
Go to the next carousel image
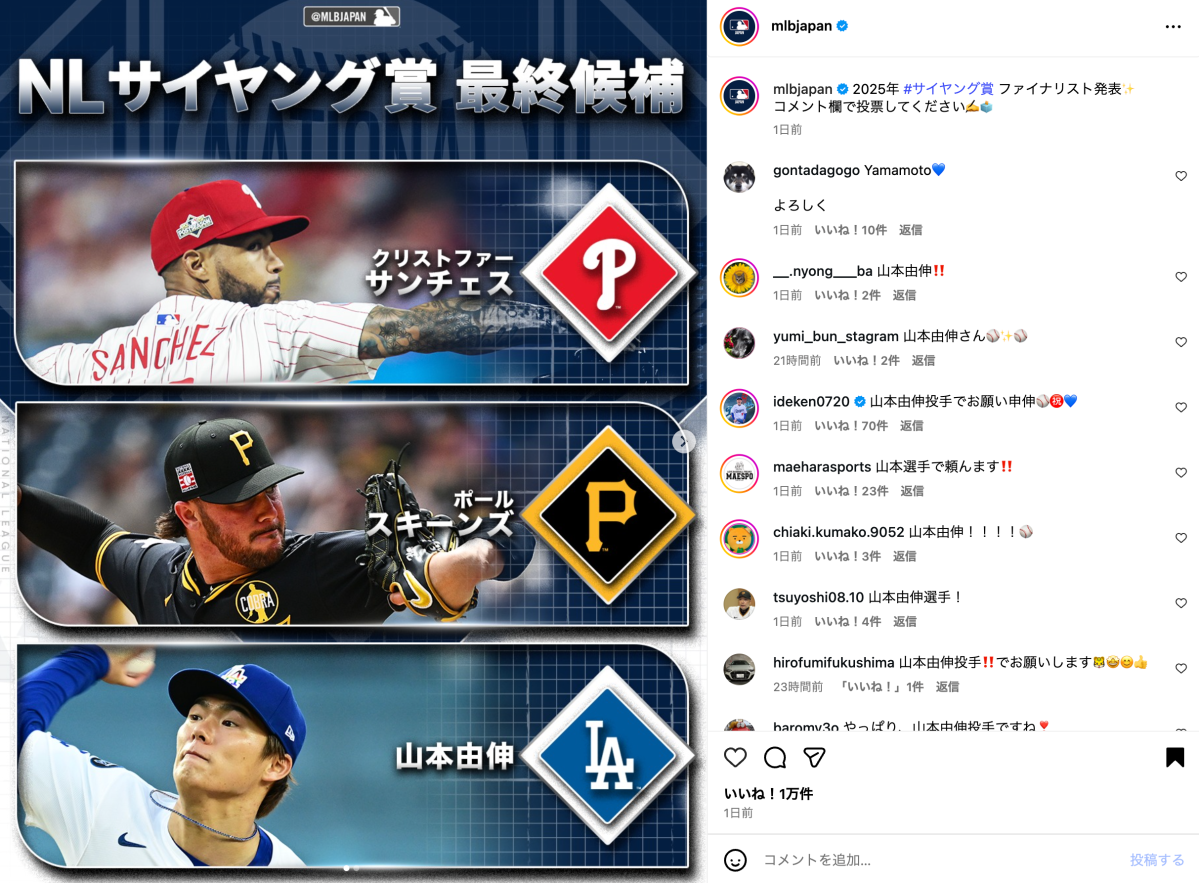pyautogui.click(x=684, y=441)
